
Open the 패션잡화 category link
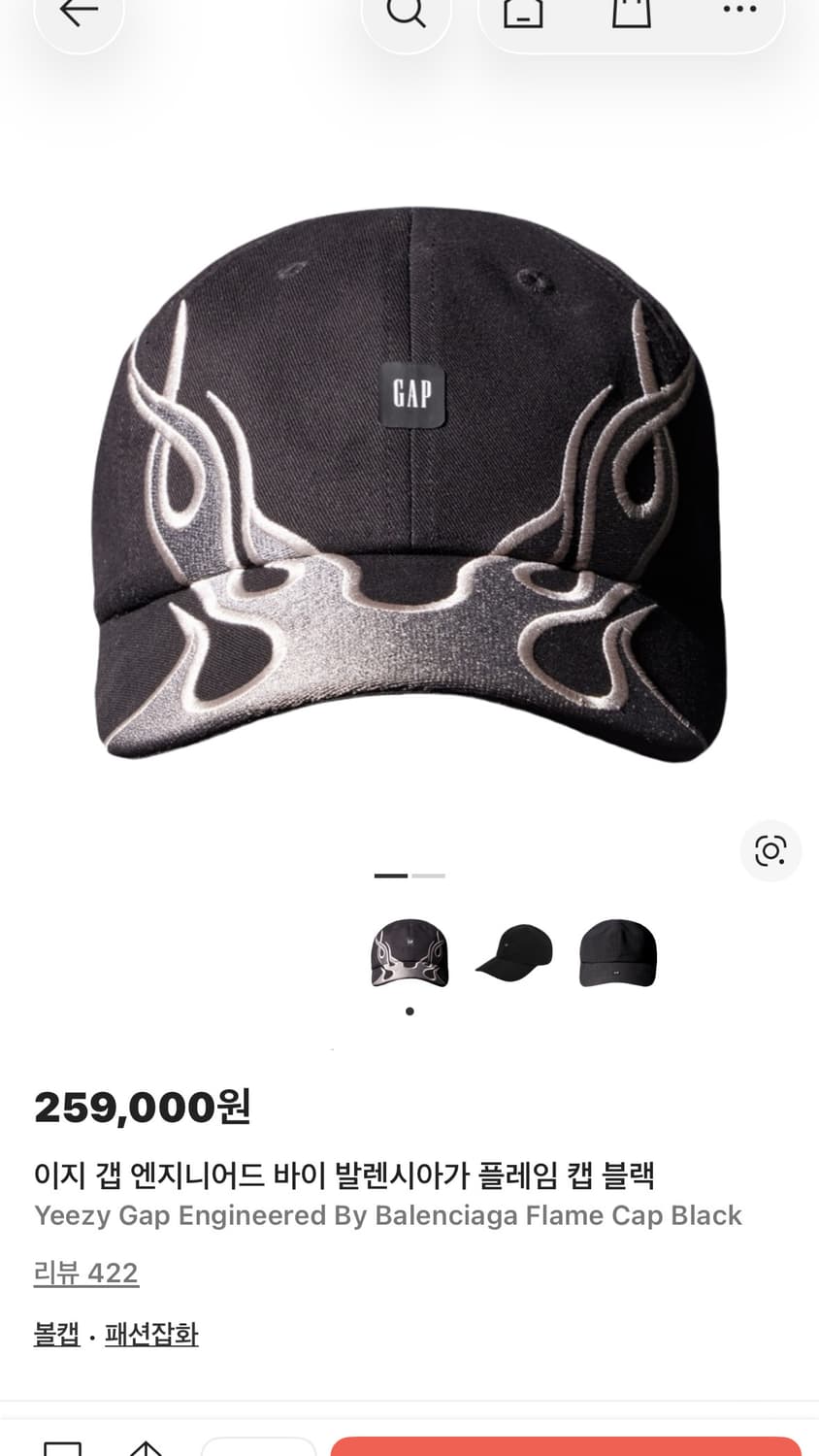(151, 1335)
